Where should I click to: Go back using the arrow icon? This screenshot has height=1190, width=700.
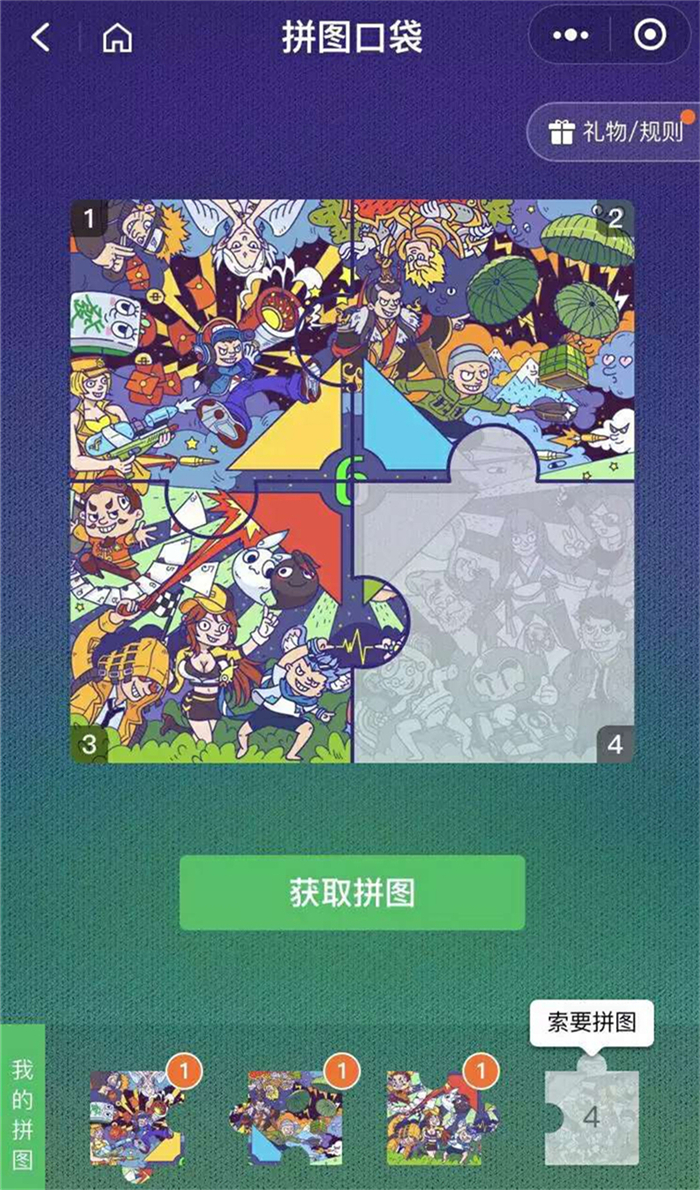click(x=41, y=38)
